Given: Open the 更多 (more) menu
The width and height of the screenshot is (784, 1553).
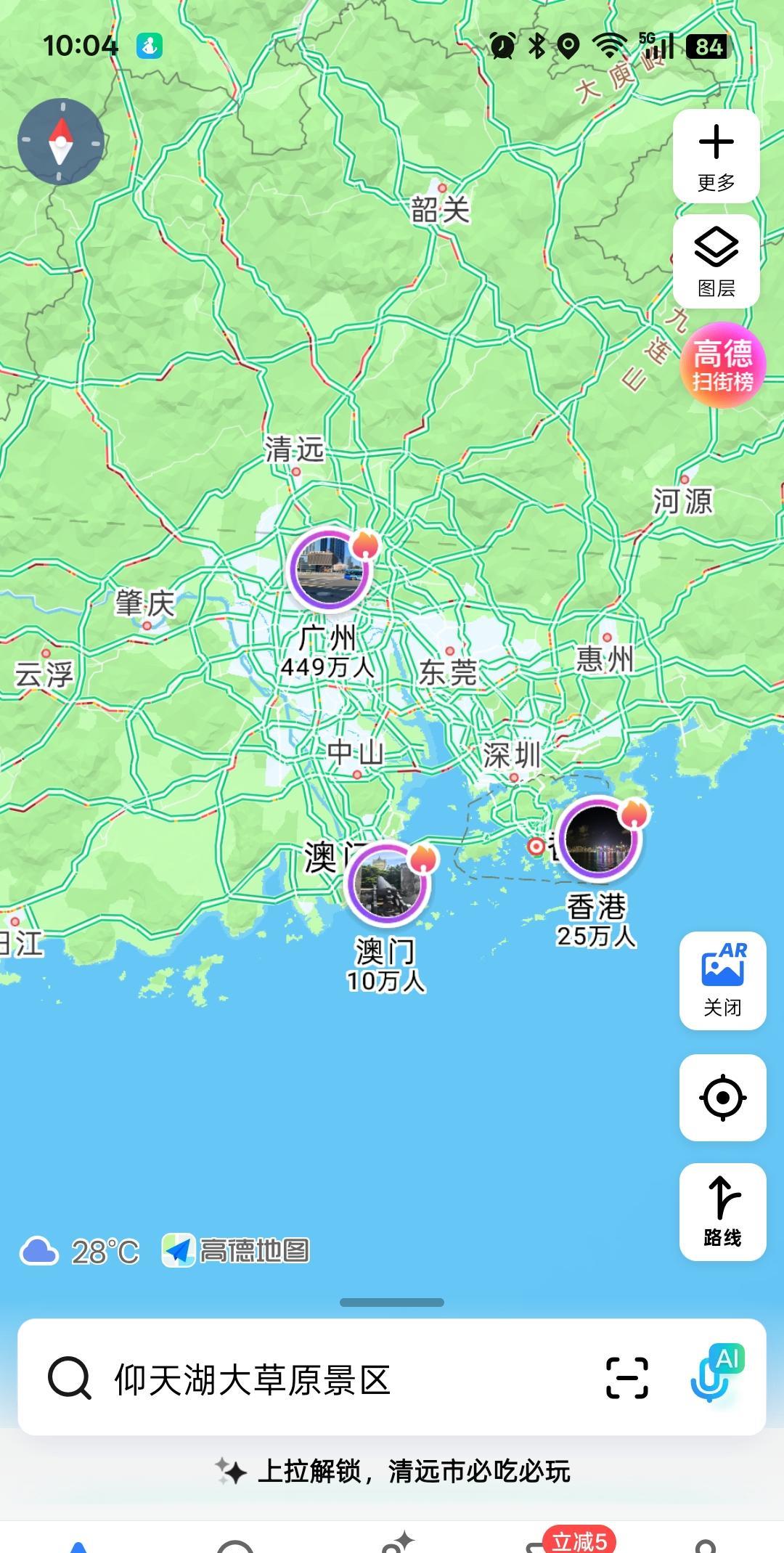Looking at the screenshot, I should click(716, 156).
